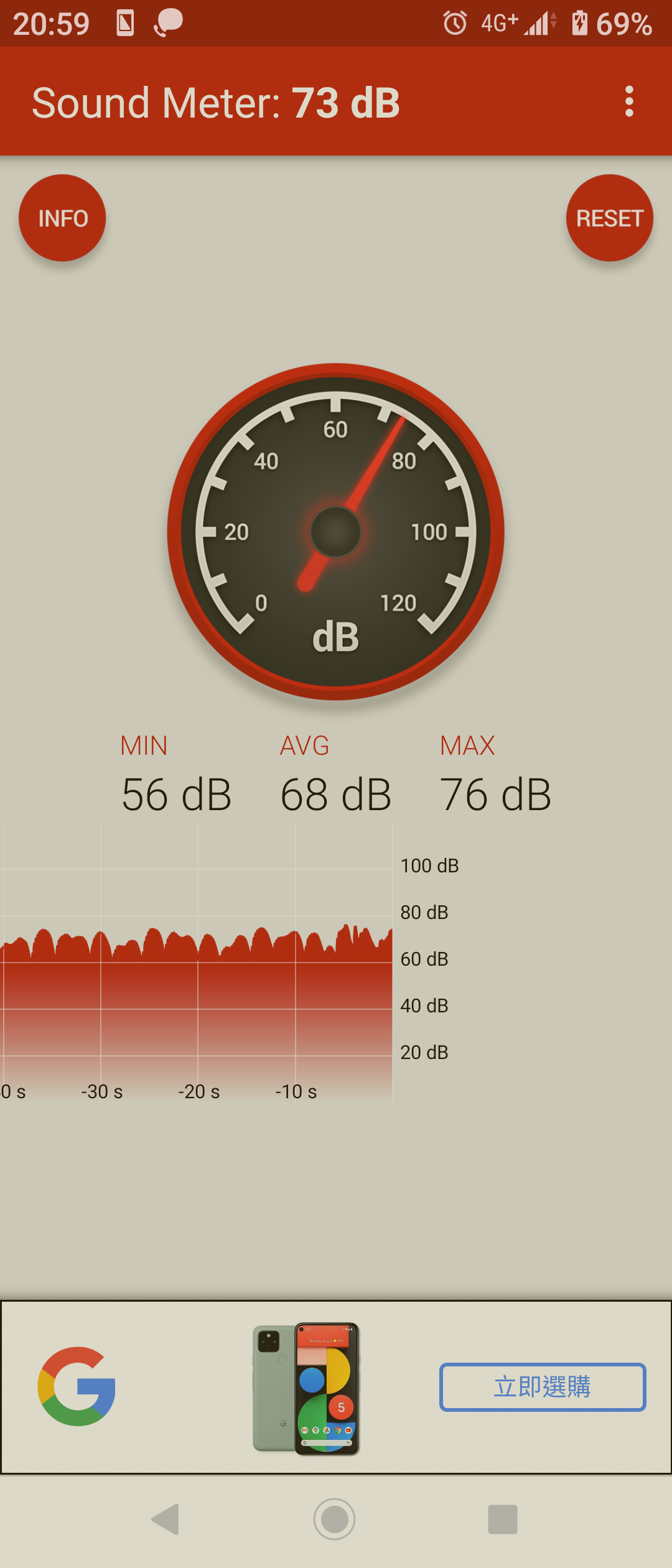Go to the home screen

[335, 1519]
